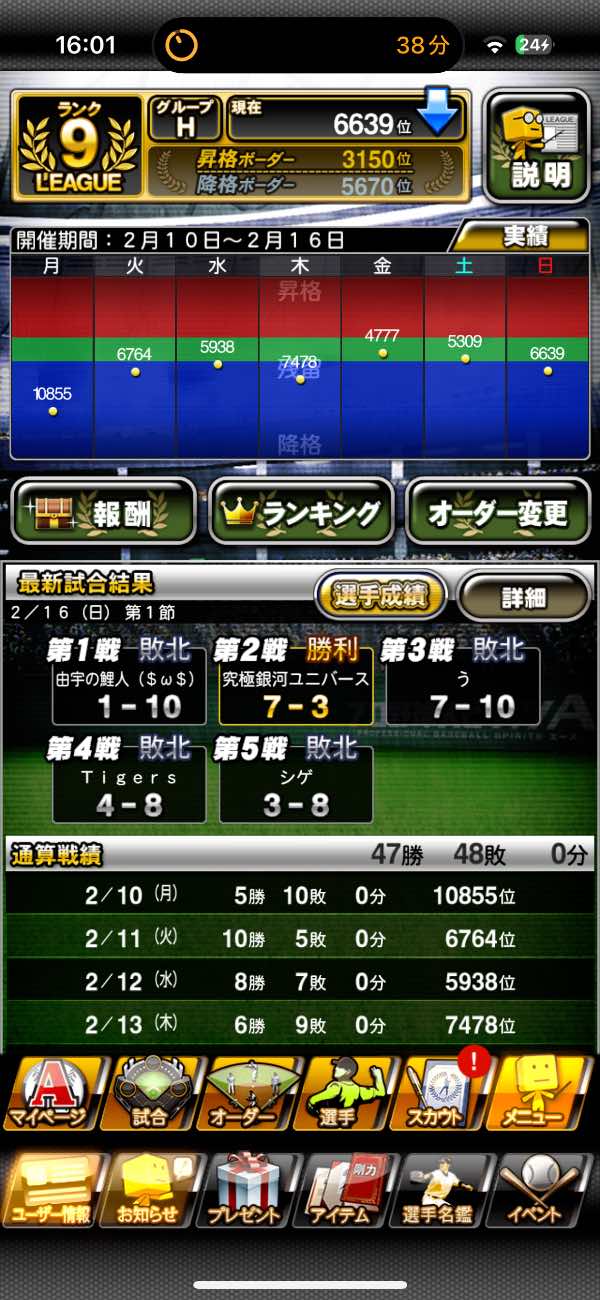Go to スカウト scouting

[445, 1097]
